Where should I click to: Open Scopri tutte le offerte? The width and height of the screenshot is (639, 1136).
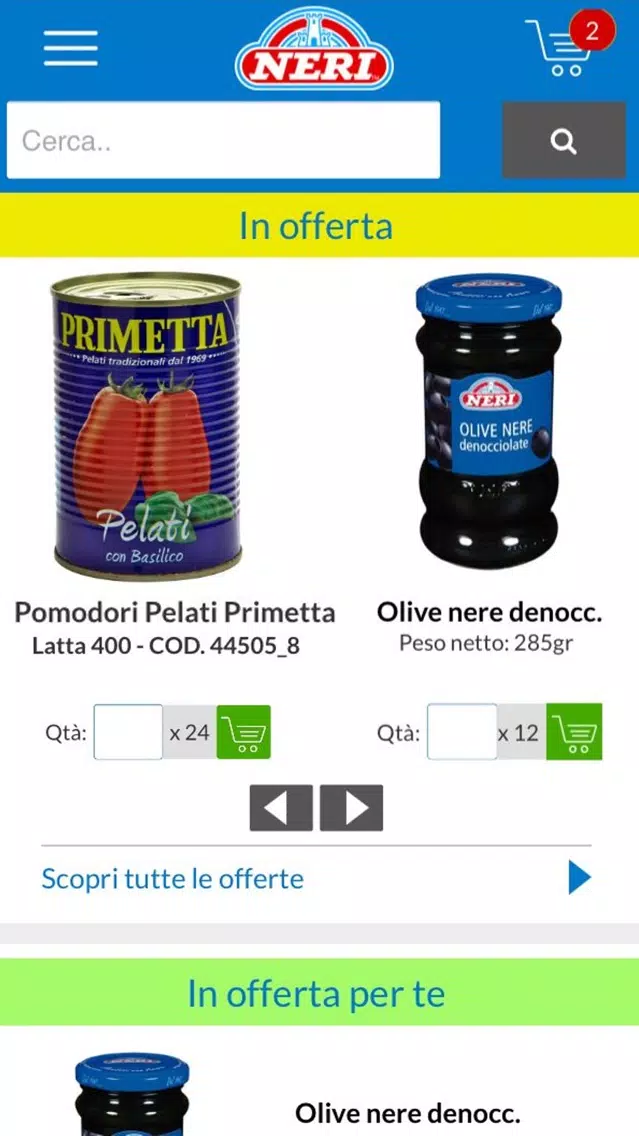click(x=317, y=879)
